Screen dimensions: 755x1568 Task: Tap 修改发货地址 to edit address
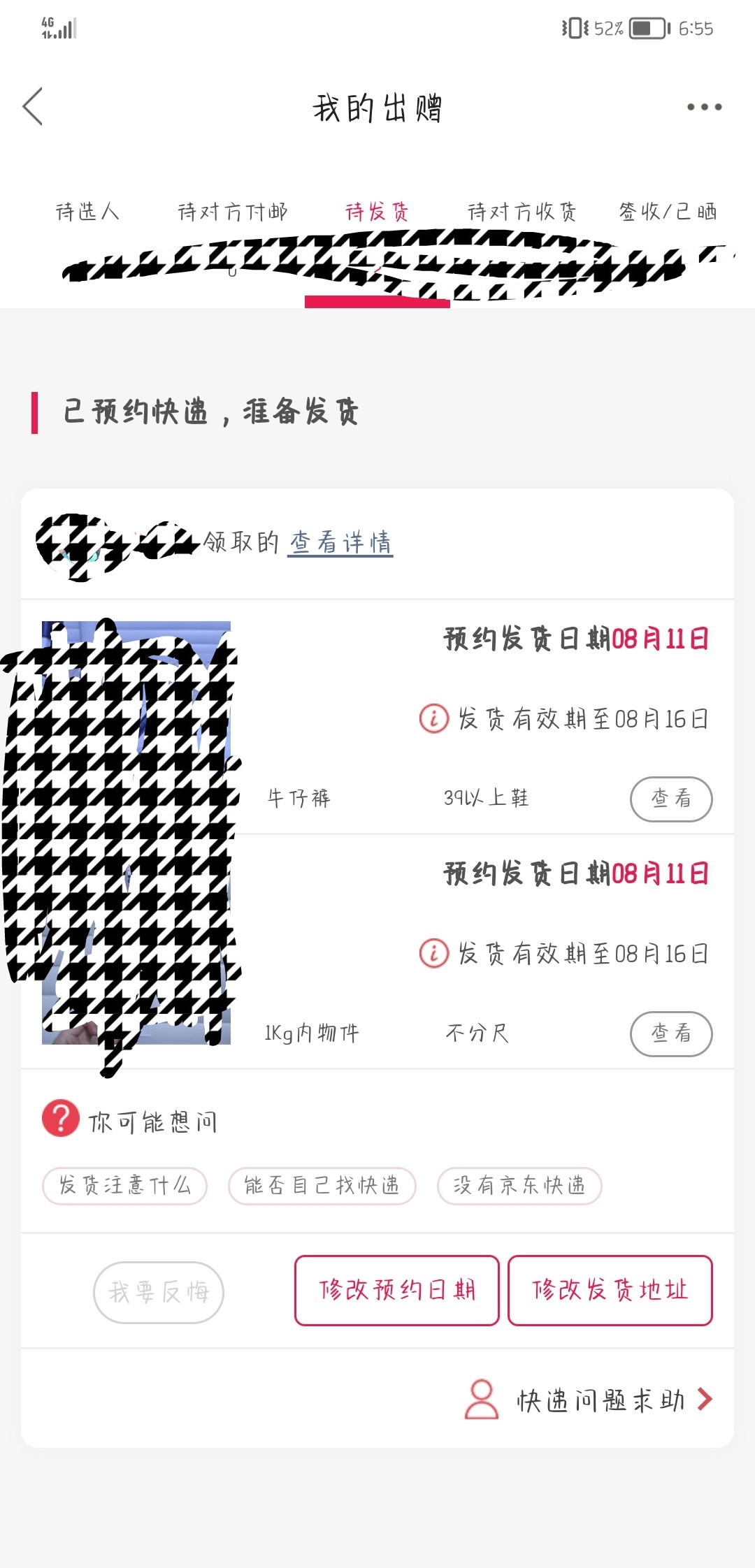point(610,1290)
